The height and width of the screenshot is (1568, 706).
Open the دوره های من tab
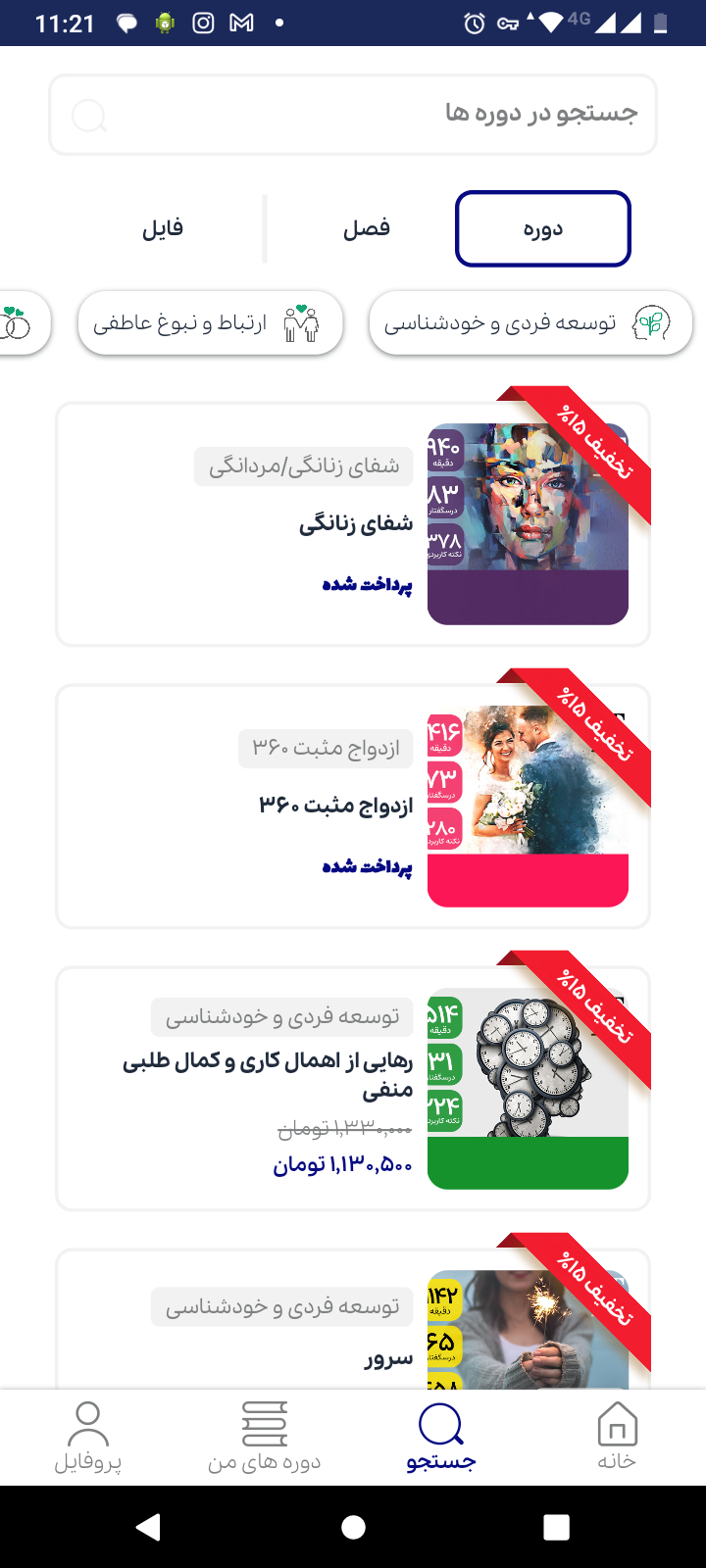(x=264, y=1437)
